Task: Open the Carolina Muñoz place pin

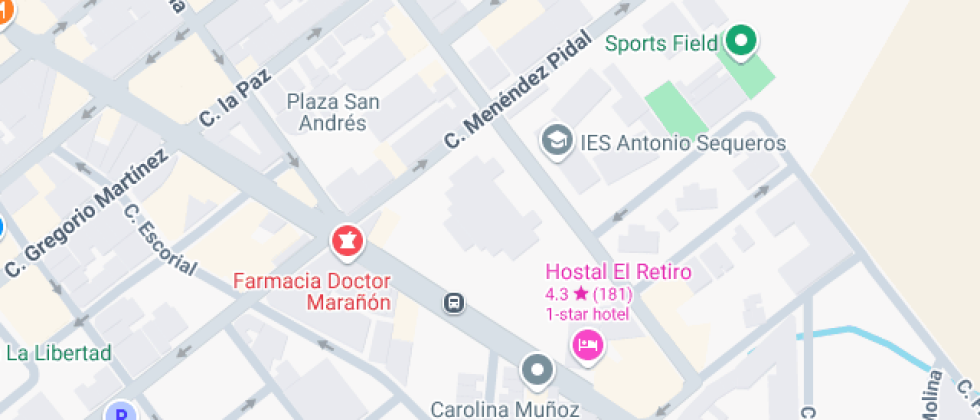Action: pos(538,371)
